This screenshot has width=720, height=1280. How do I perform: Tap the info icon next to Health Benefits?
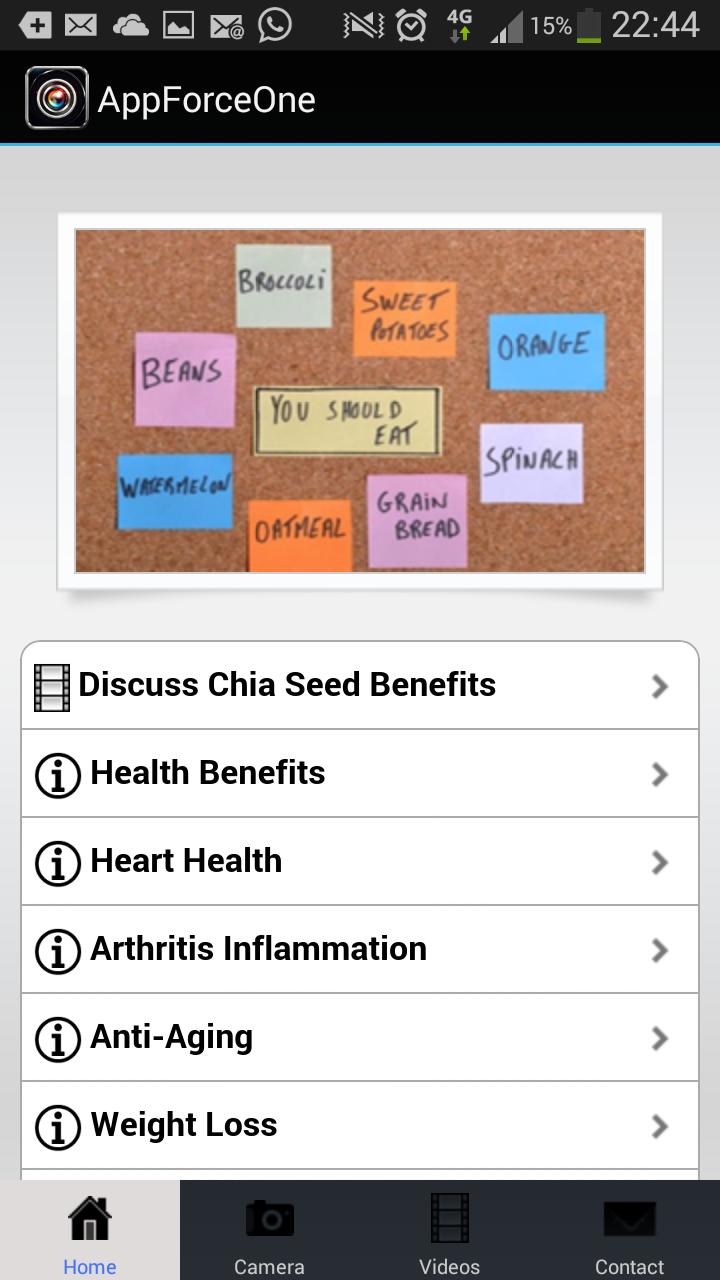57,773
